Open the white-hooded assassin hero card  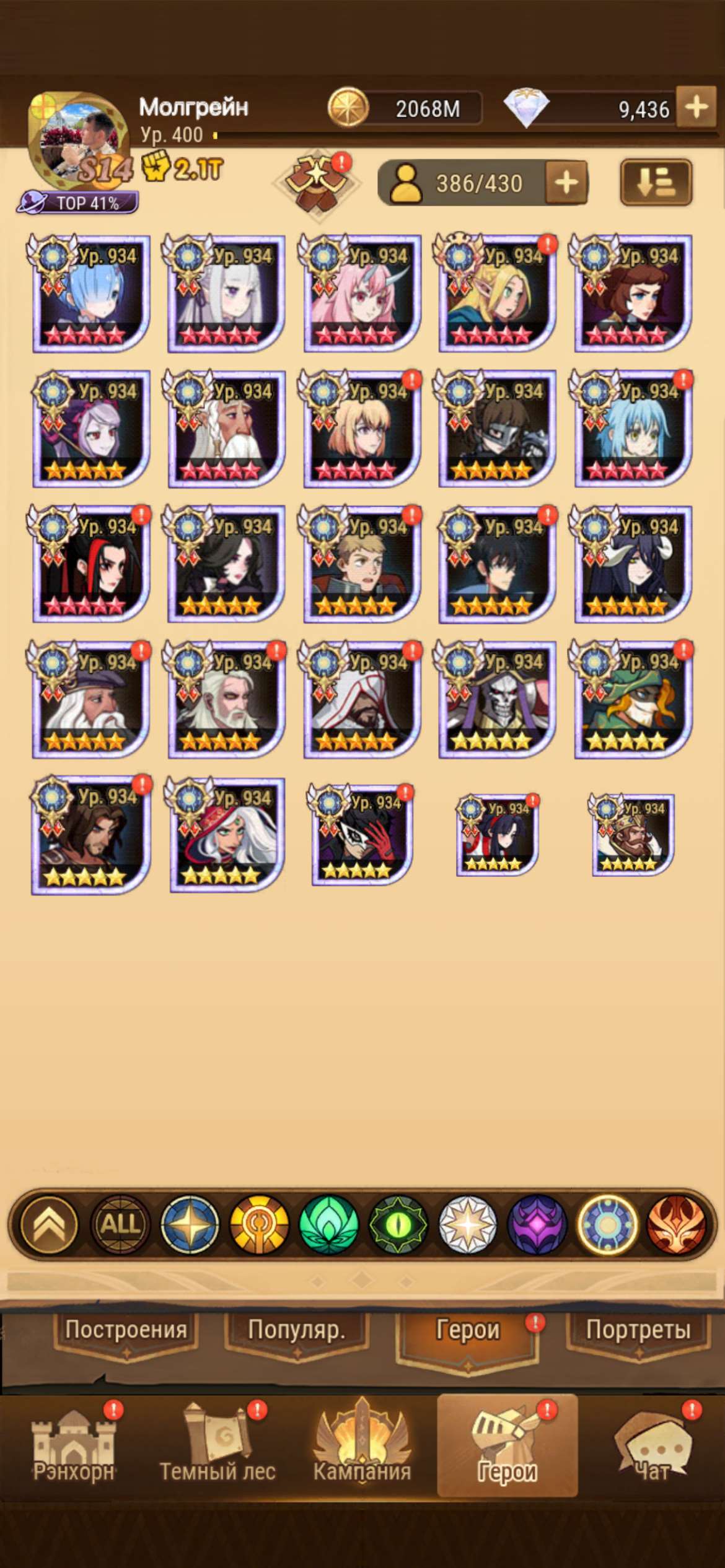[362, 700]
